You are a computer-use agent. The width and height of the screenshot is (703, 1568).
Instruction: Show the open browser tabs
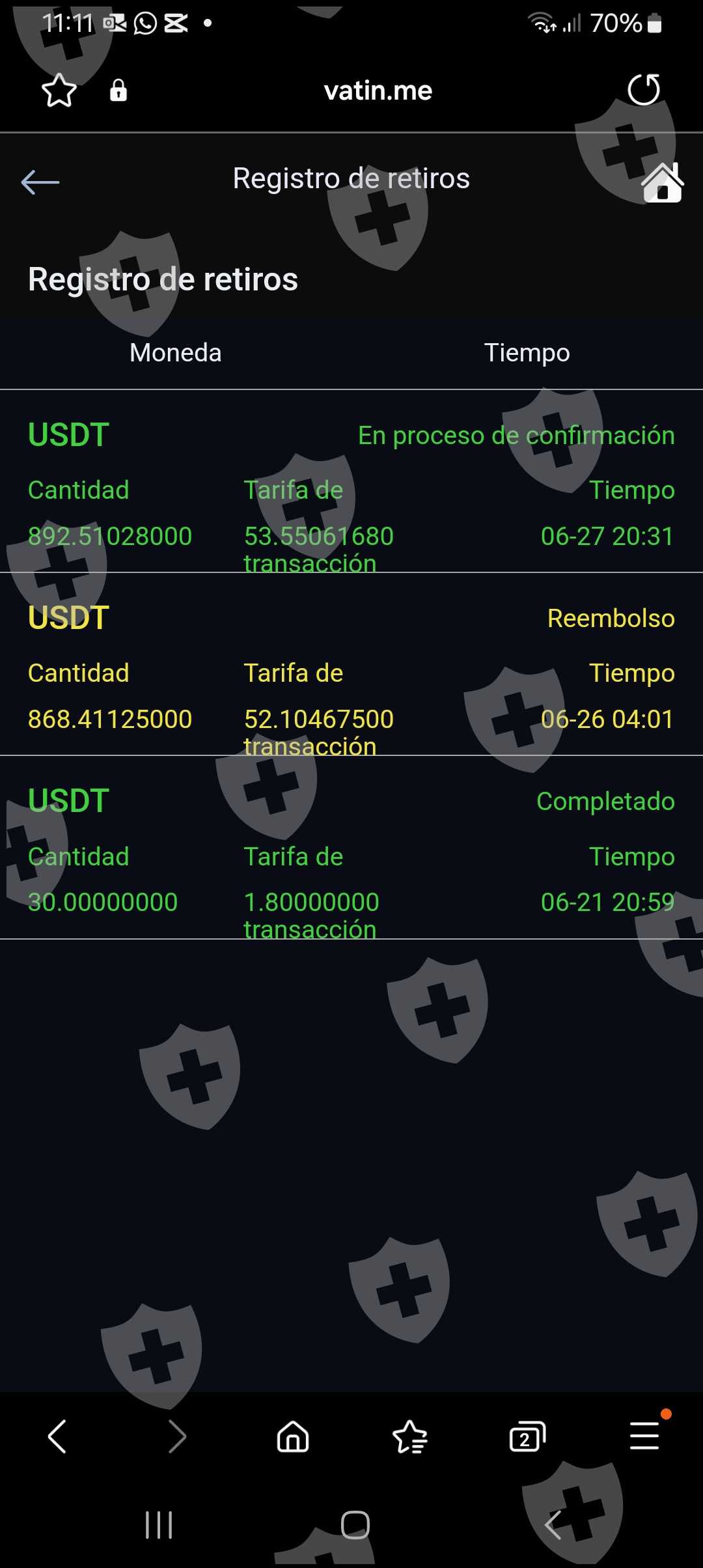[527, 1436]
